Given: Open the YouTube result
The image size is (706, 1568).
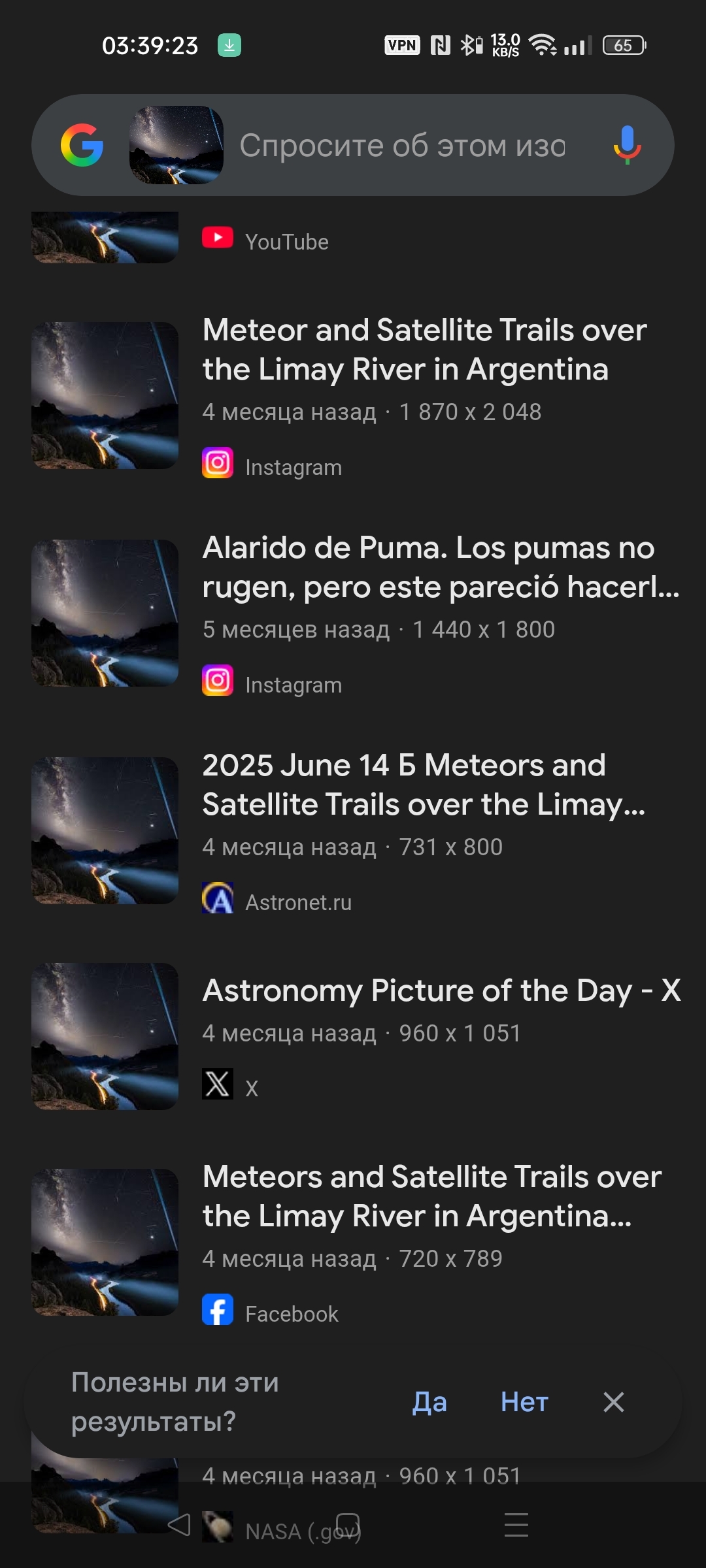Looking at the screenshot, I should 286,242.
